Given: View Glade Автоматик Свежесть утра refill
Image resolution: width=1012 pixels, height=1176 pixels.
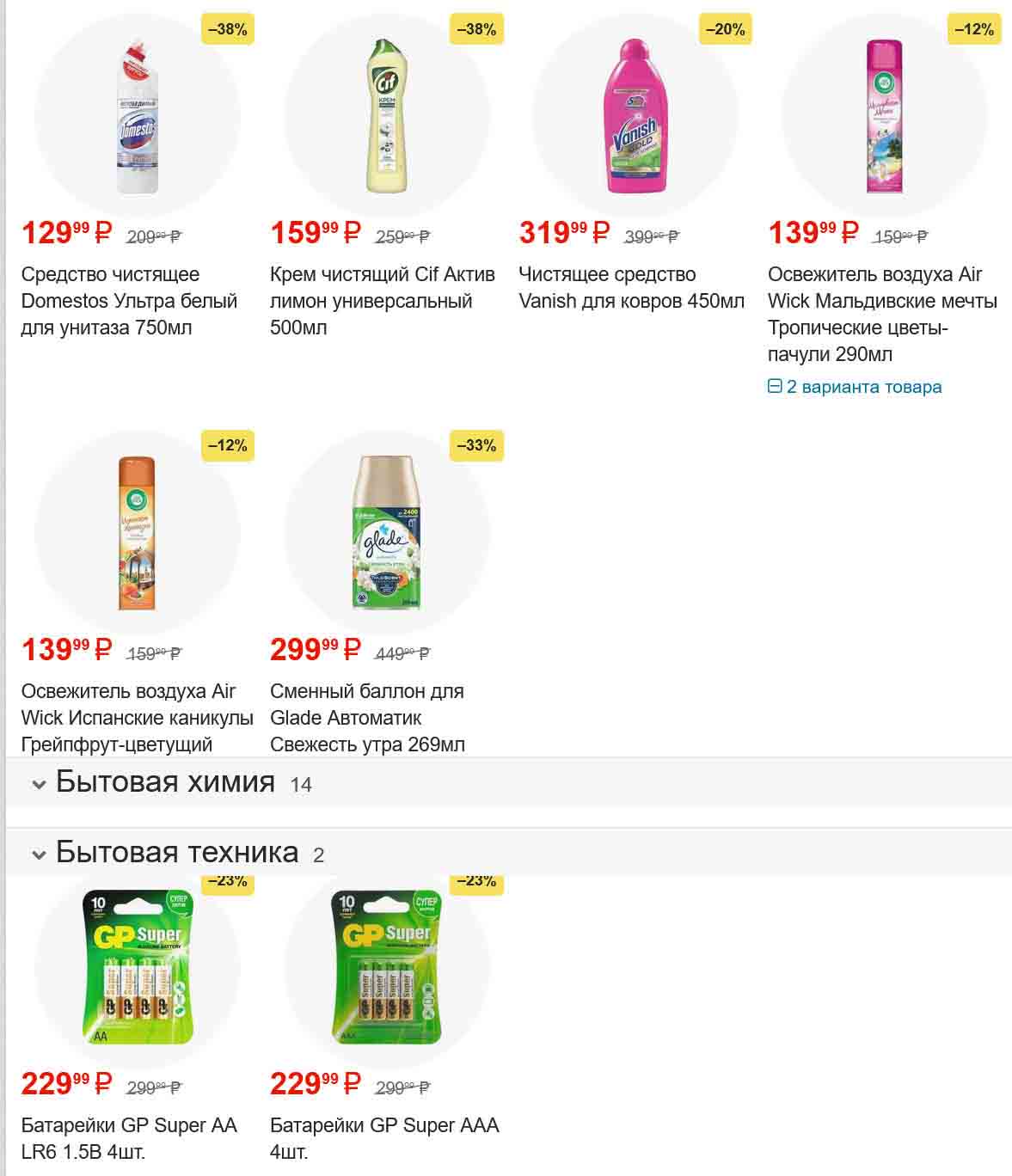Looking at the screenshot, I should click(367, 717).
